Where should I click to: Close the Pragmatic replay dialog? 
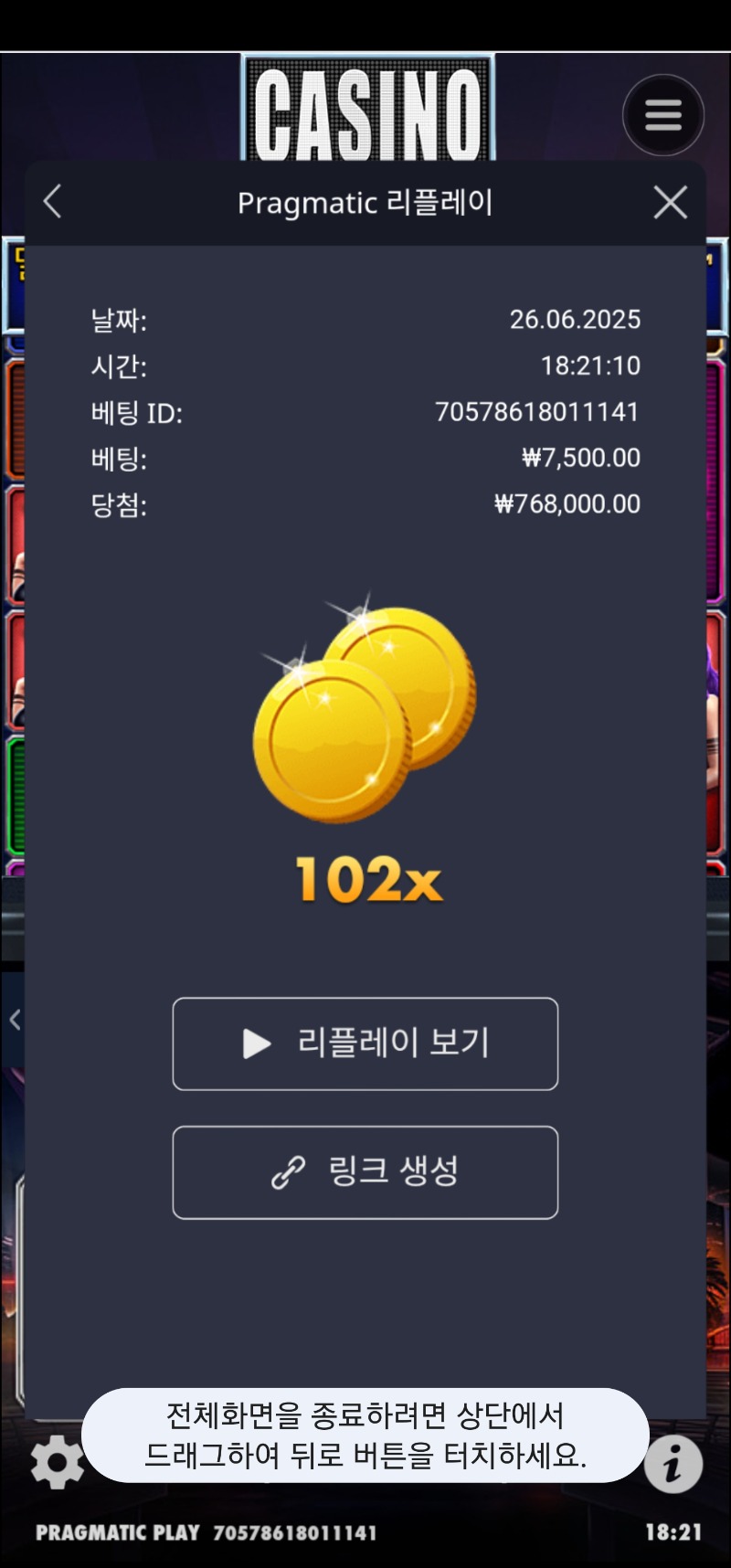(x=671, y=202)
